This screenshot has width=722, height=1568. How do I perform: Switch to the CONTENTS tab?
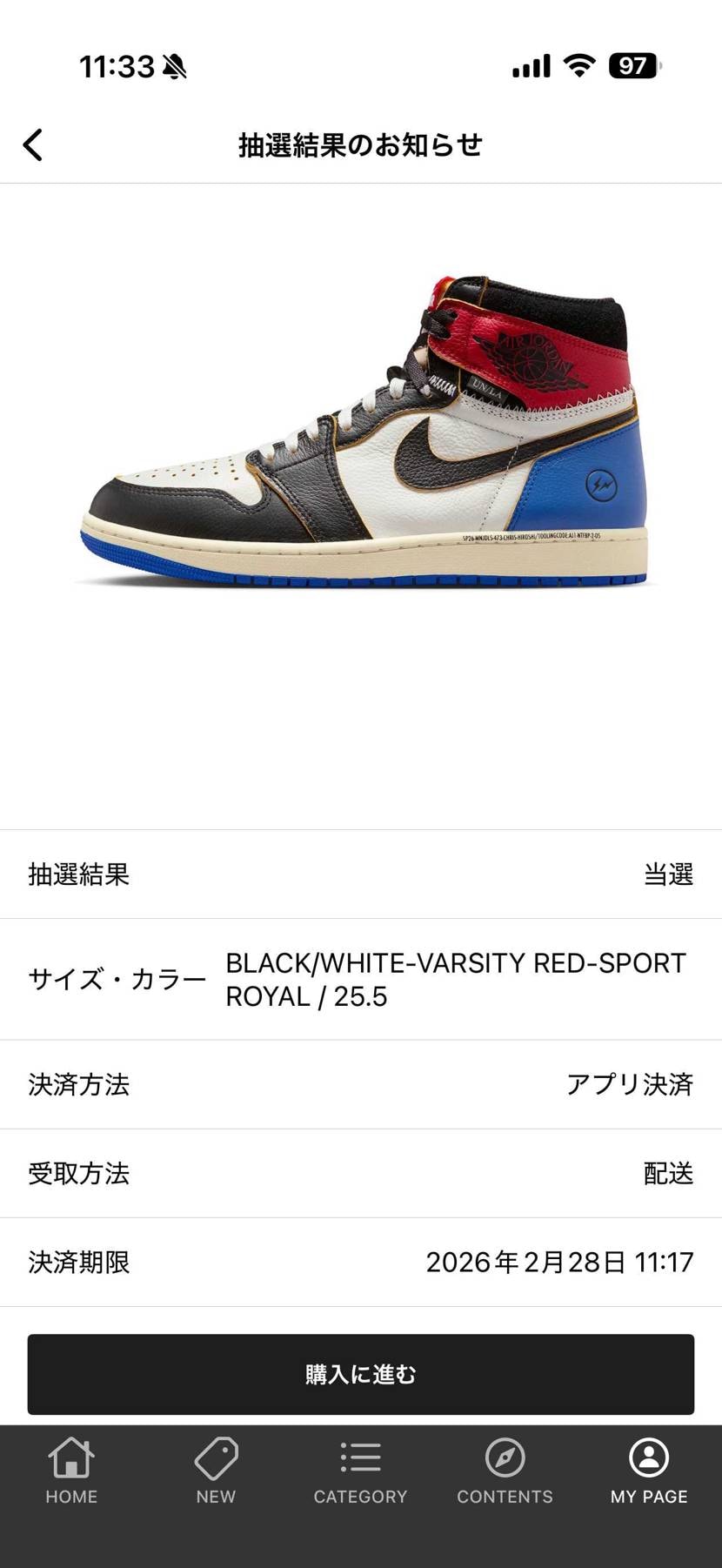(x=505, y=1472)
